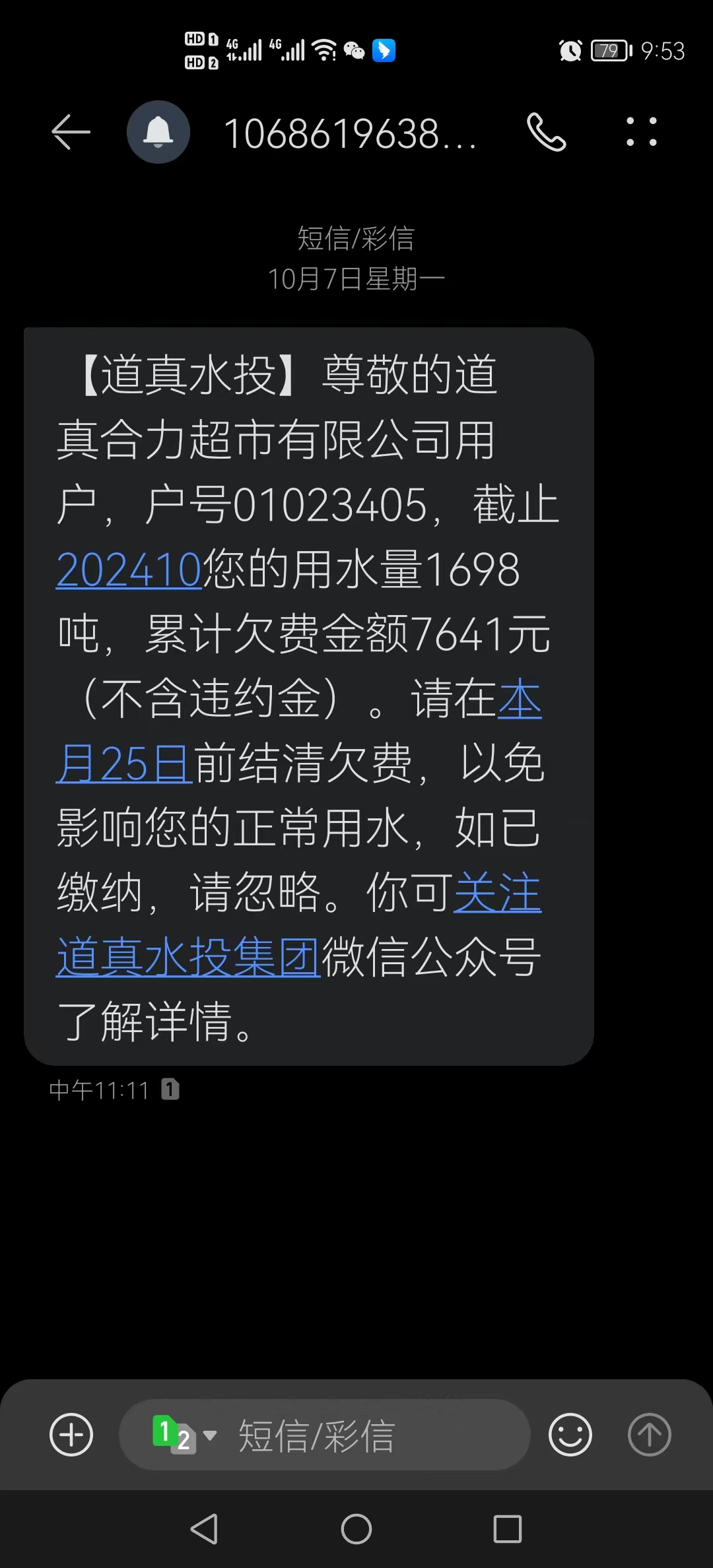Open the recent apps view
The width and height of the screenshot is (713, 1568).
click(x=508, y=1528)
